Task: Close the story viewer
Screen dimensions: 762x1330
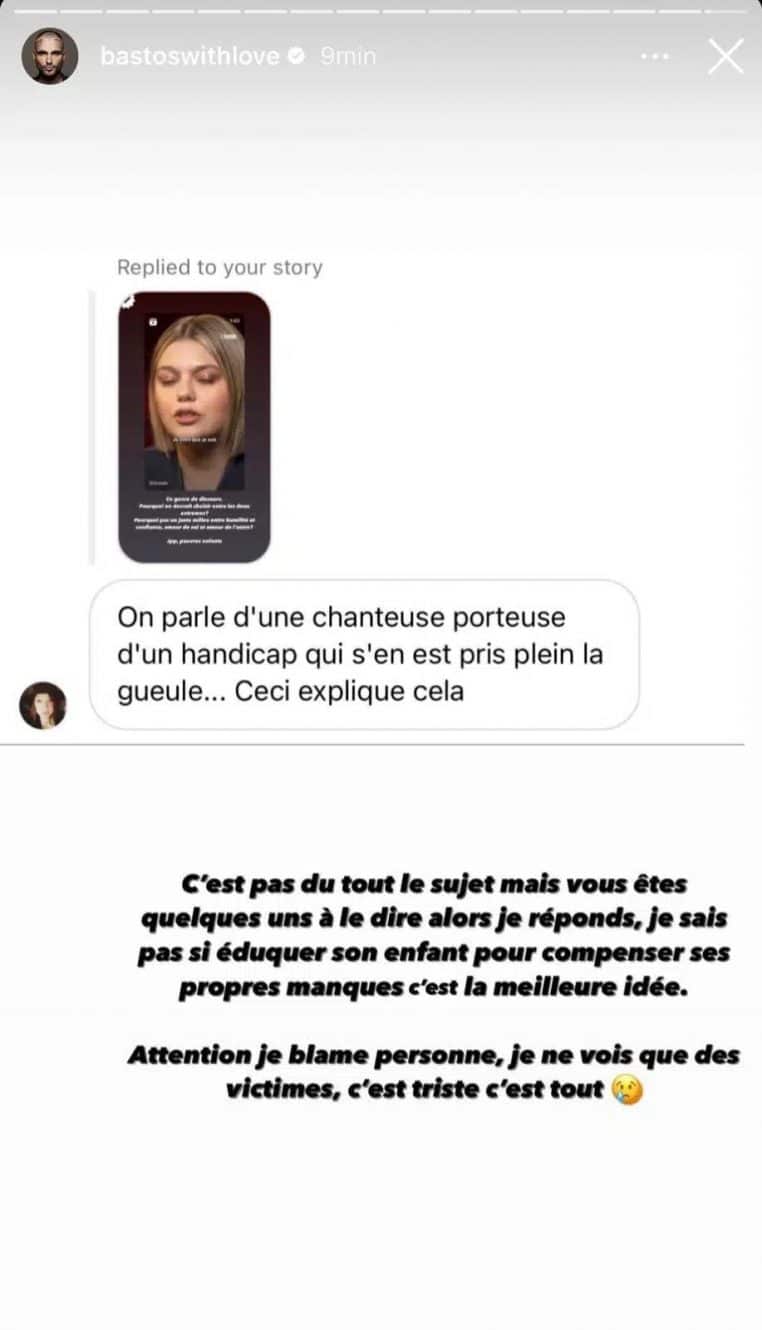Action: coord(725,56)
